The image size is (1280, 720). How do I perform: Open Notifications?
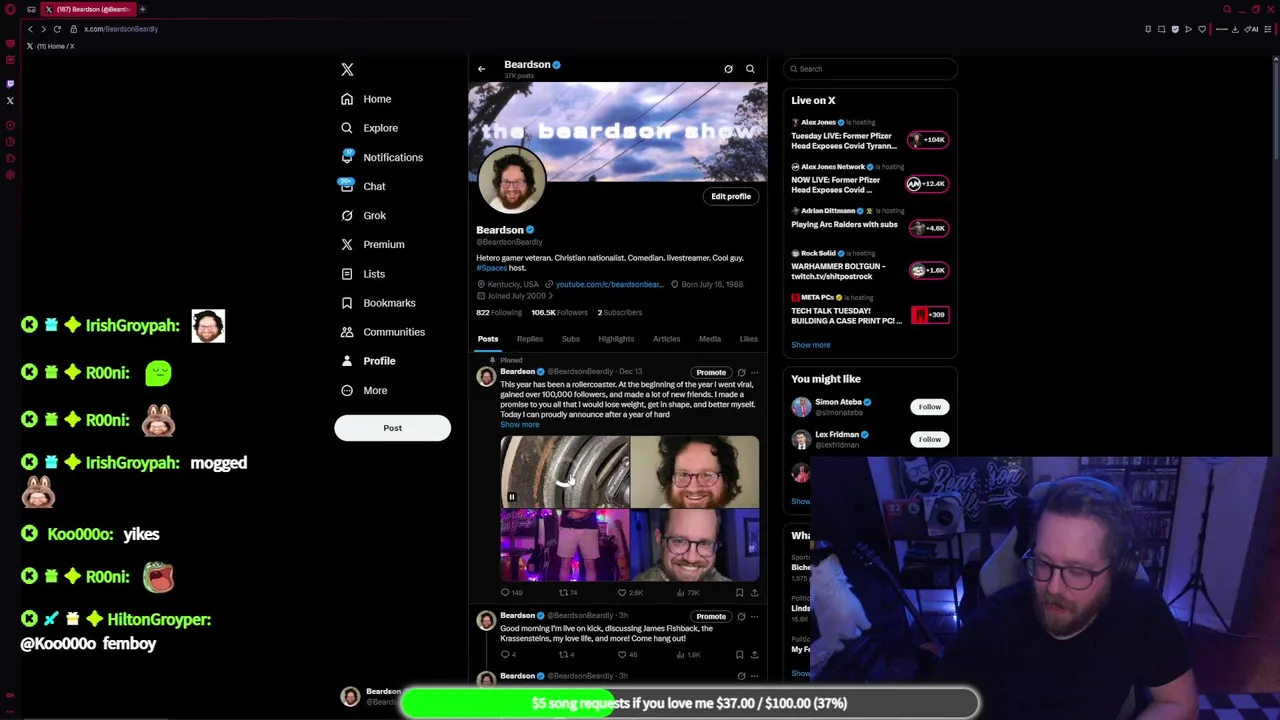[x=392, y=157]
